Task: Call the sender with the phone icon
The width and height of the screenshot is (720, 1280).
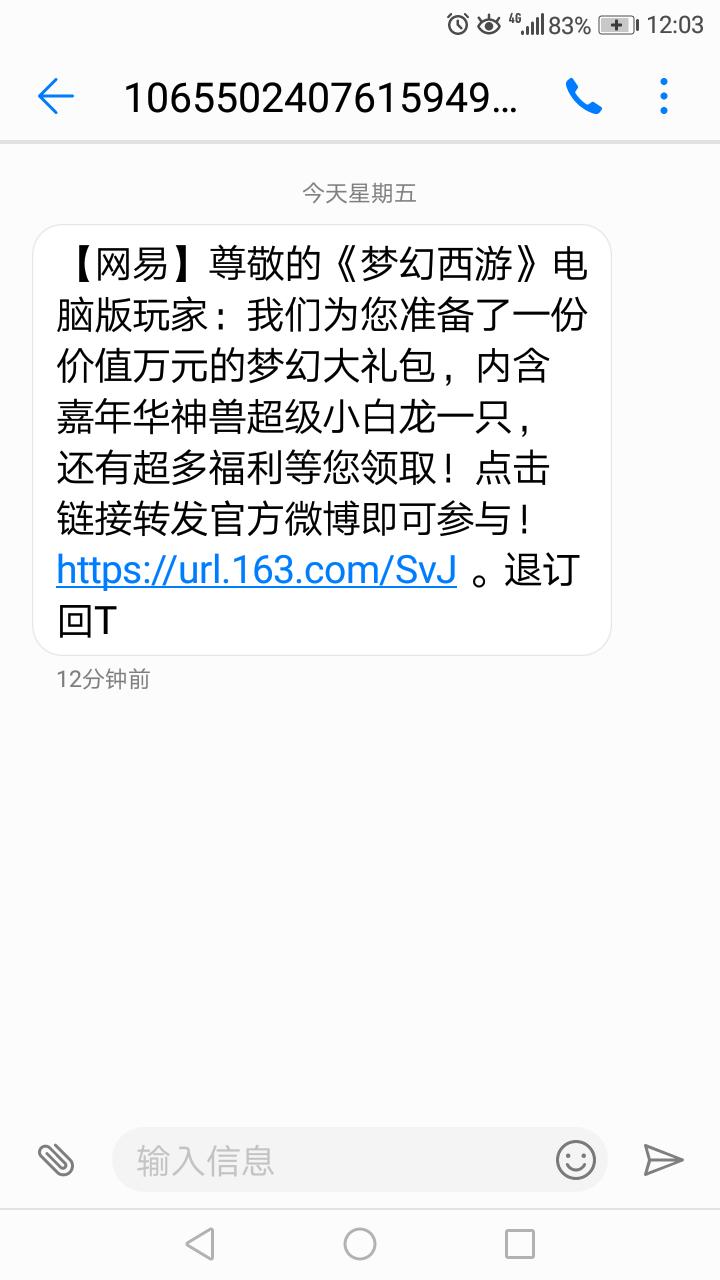Action: tap(583, 96)
